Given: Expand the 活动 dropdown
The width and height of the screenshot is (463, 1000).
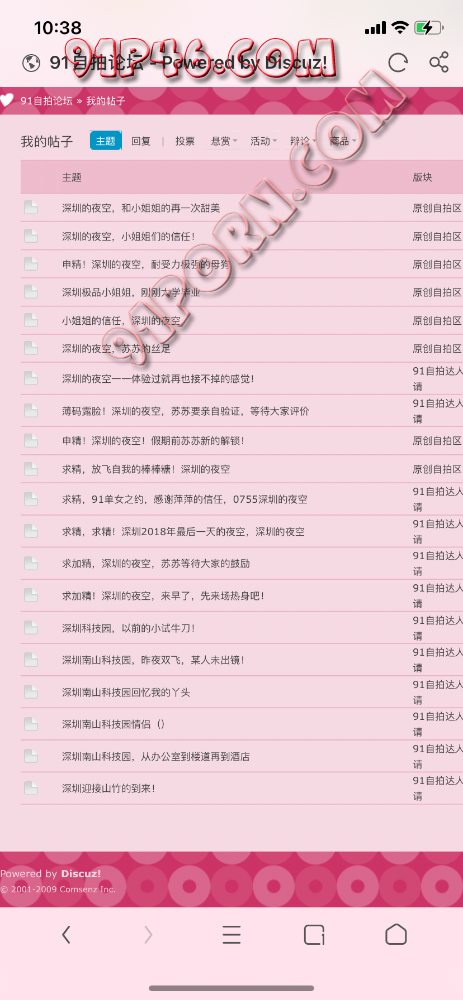Looking at the screenshot, I should point(263,141).
